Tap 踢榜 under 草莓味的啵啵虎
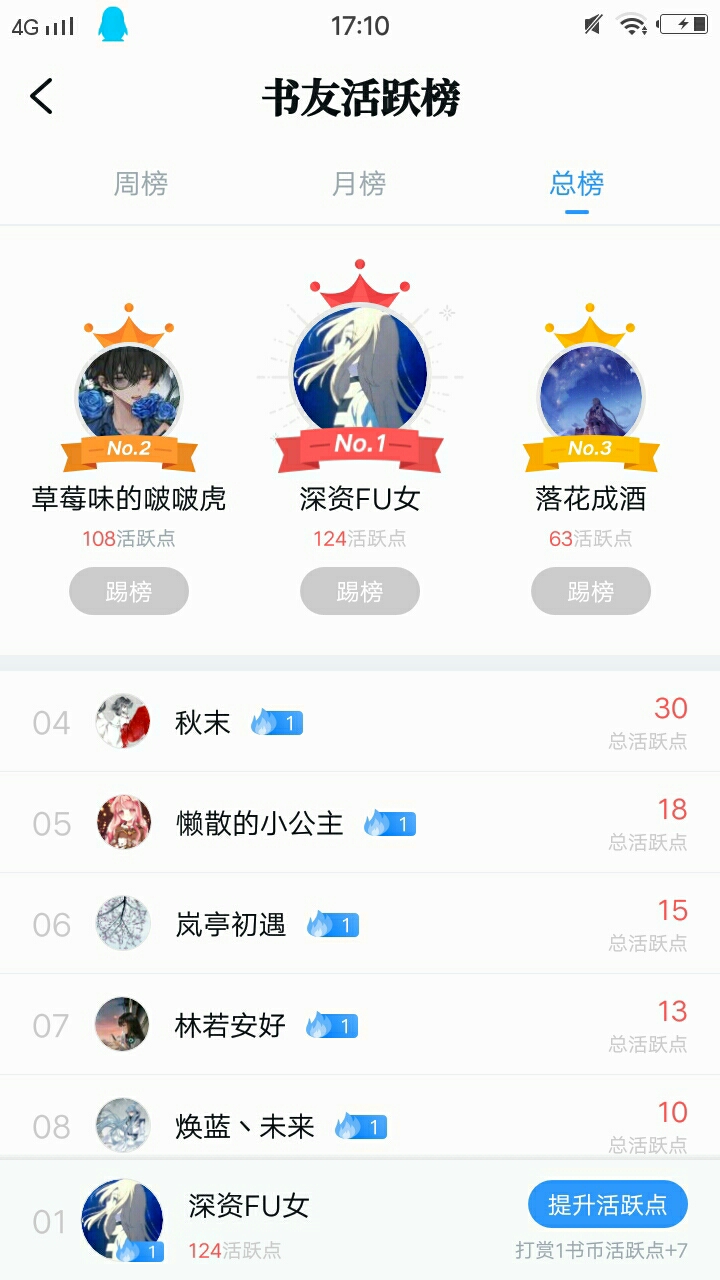This screenshot has height=1280, width=720. [129, 591]
